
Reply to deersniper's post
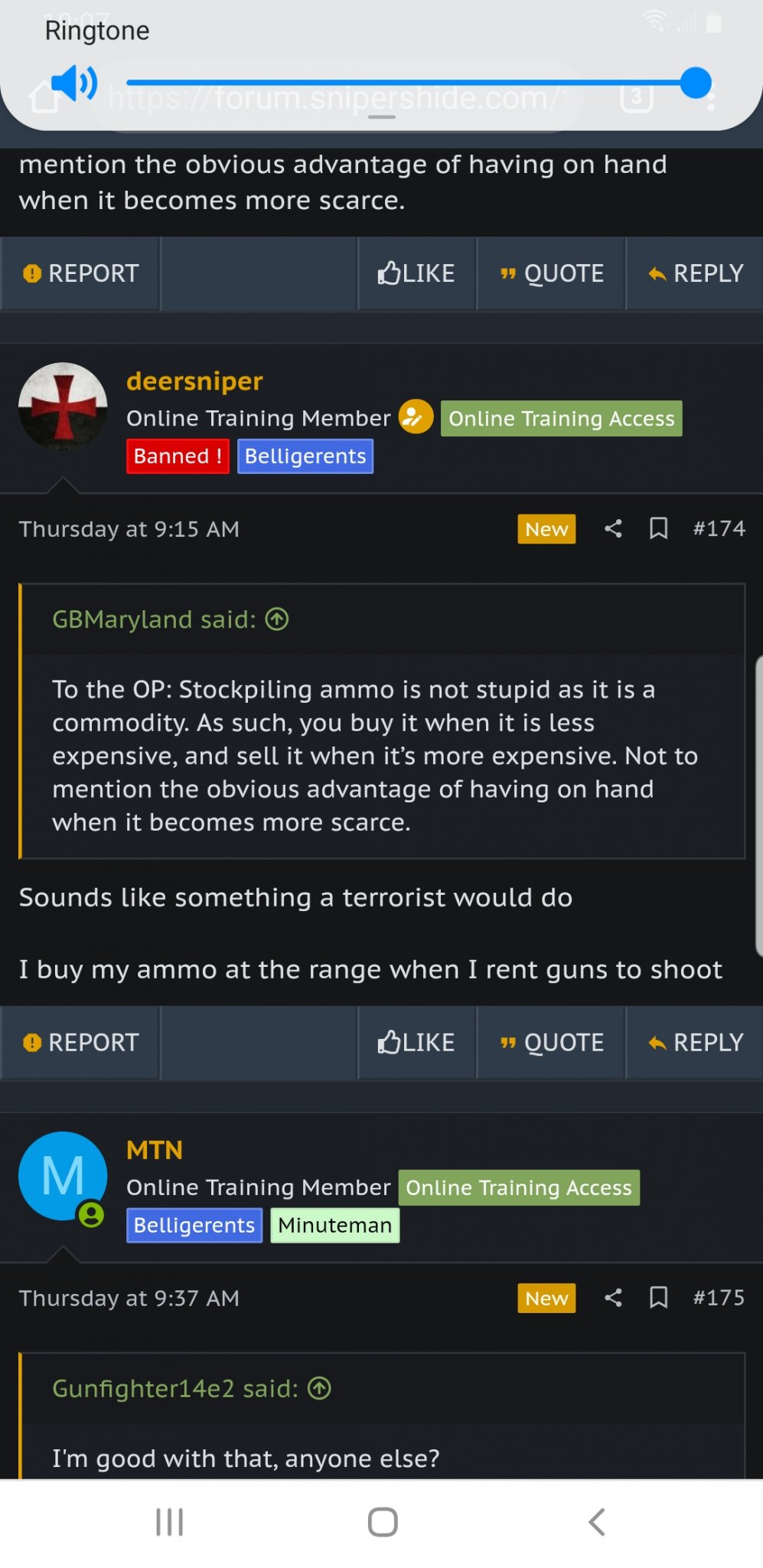click(695, 1042)
